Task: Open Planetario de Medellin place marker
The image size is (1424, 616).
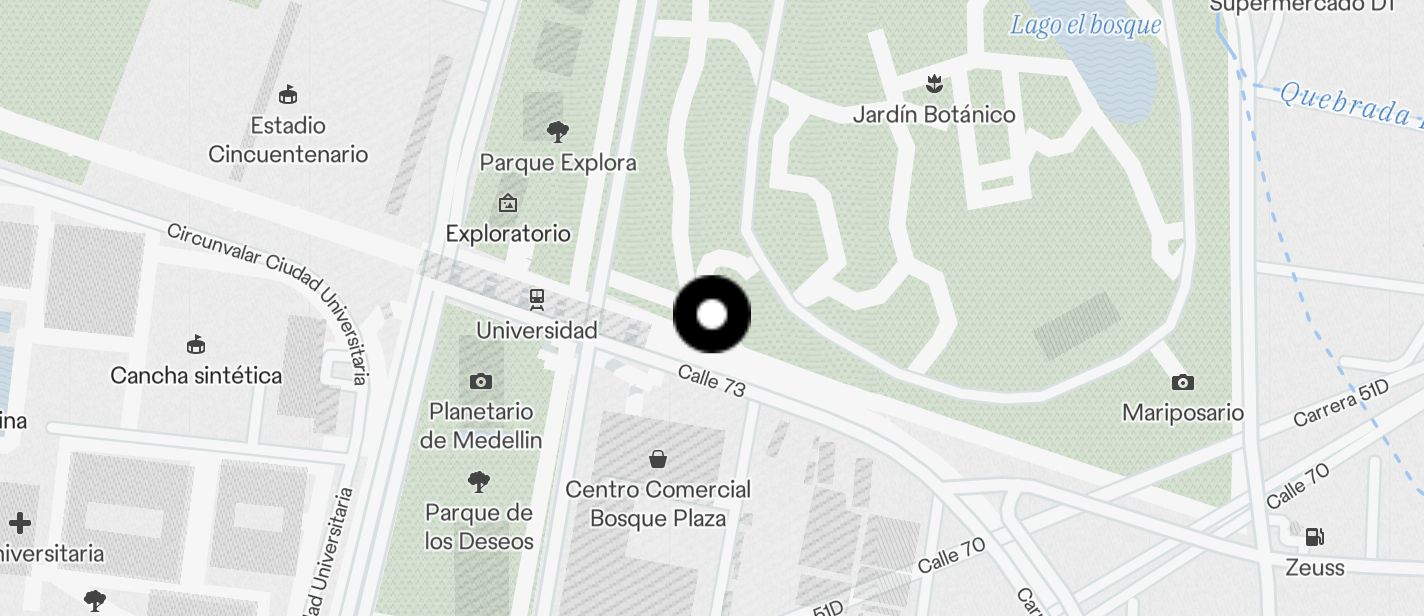Action: [480, 381]
